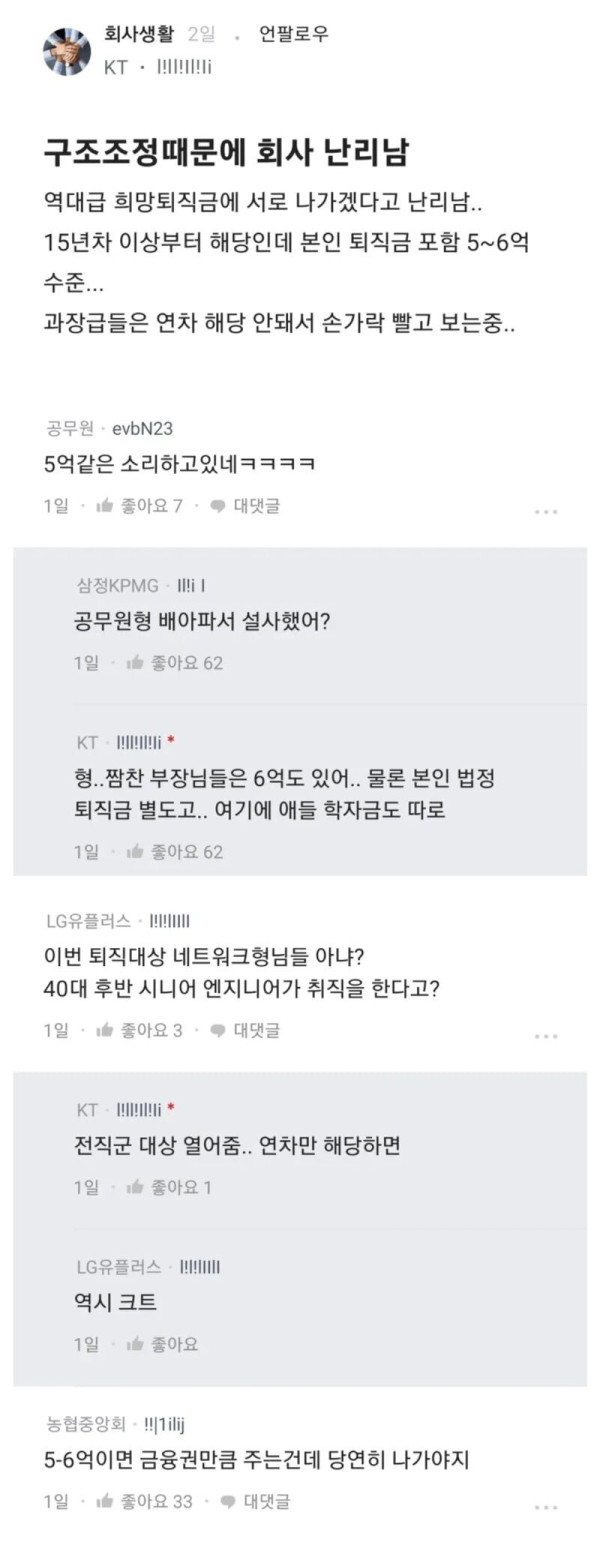Like 삼정KPMG's reply about 공무원형
The image size is (600, 1551).
click(174, 663)
